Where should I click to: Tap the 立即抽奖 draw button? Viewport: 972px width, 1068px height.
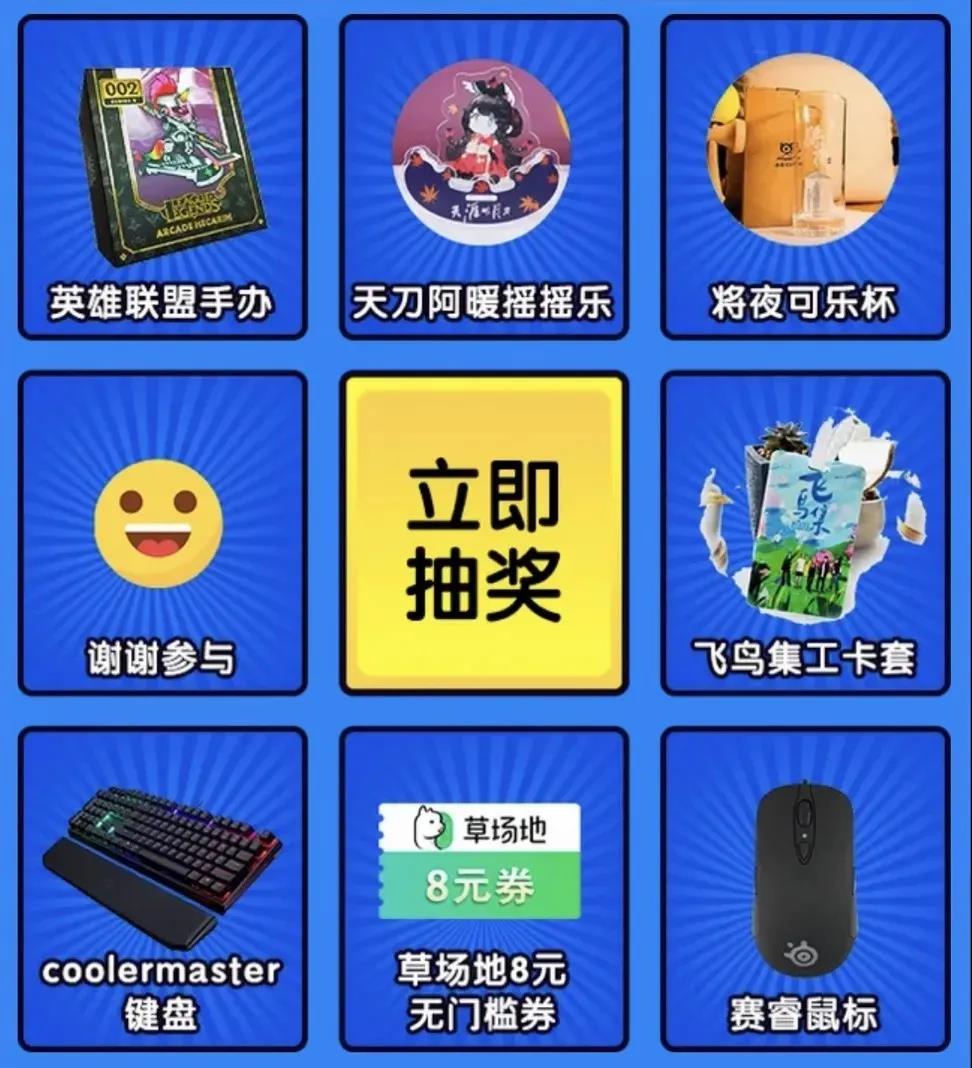click(484, 534)
